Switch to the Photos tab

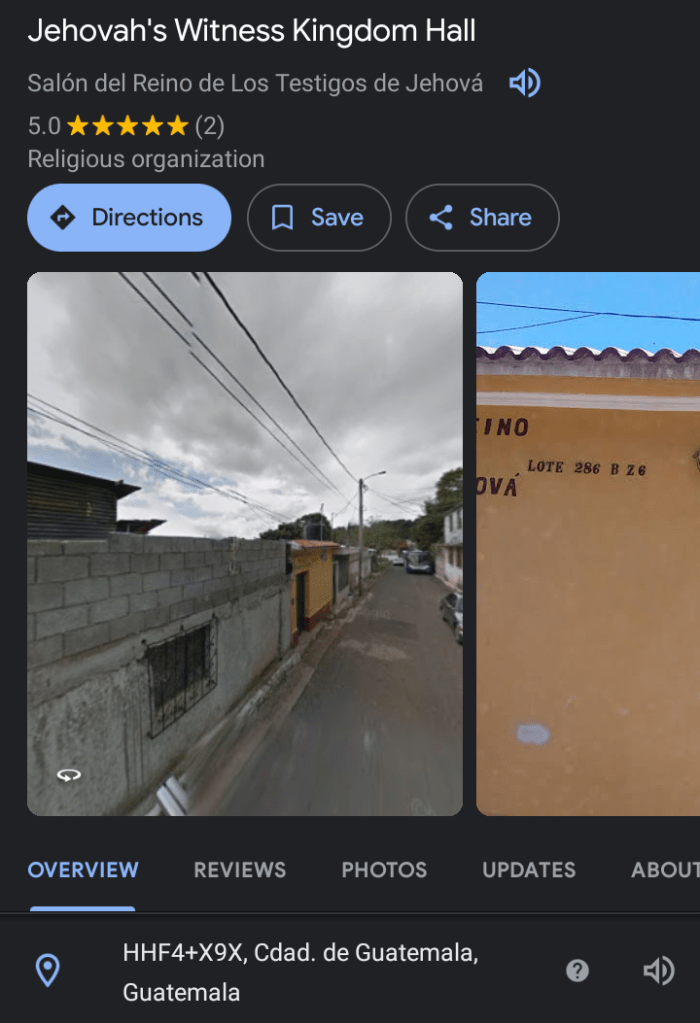pyautogui.click(x=384, y=870)
